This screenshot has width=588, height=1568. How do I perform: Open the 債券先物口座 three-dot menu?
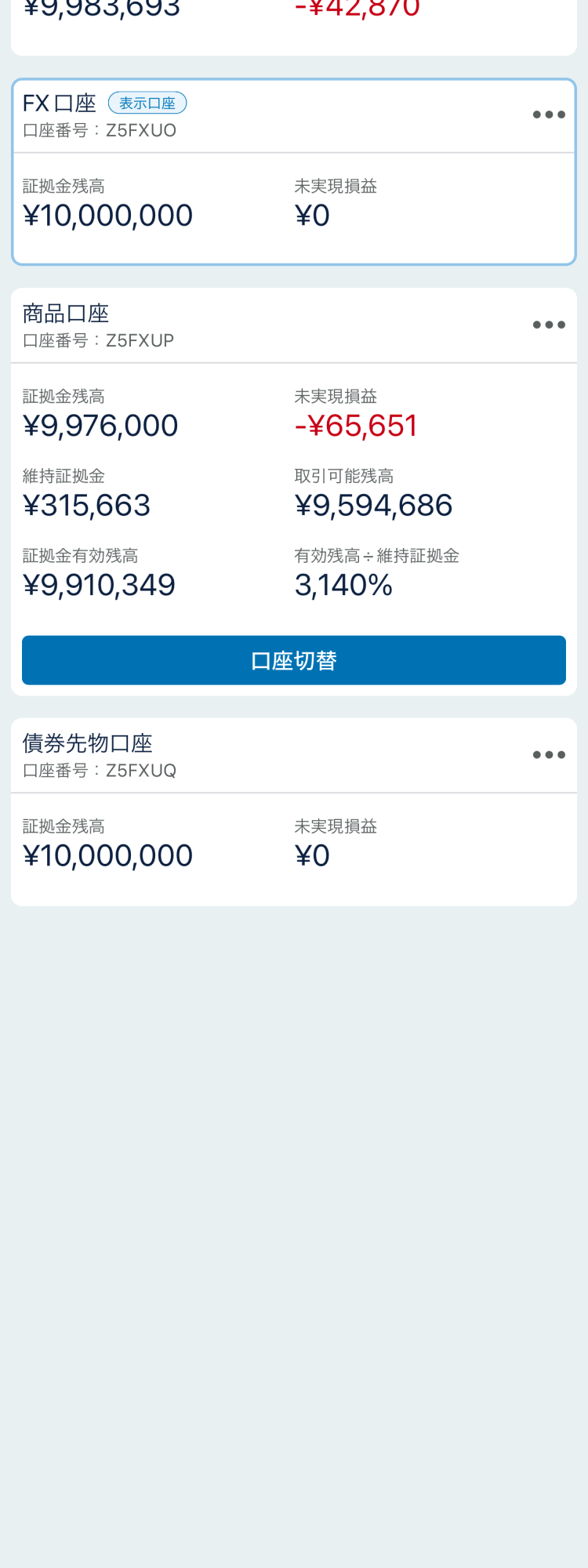[x=549, y=754]
